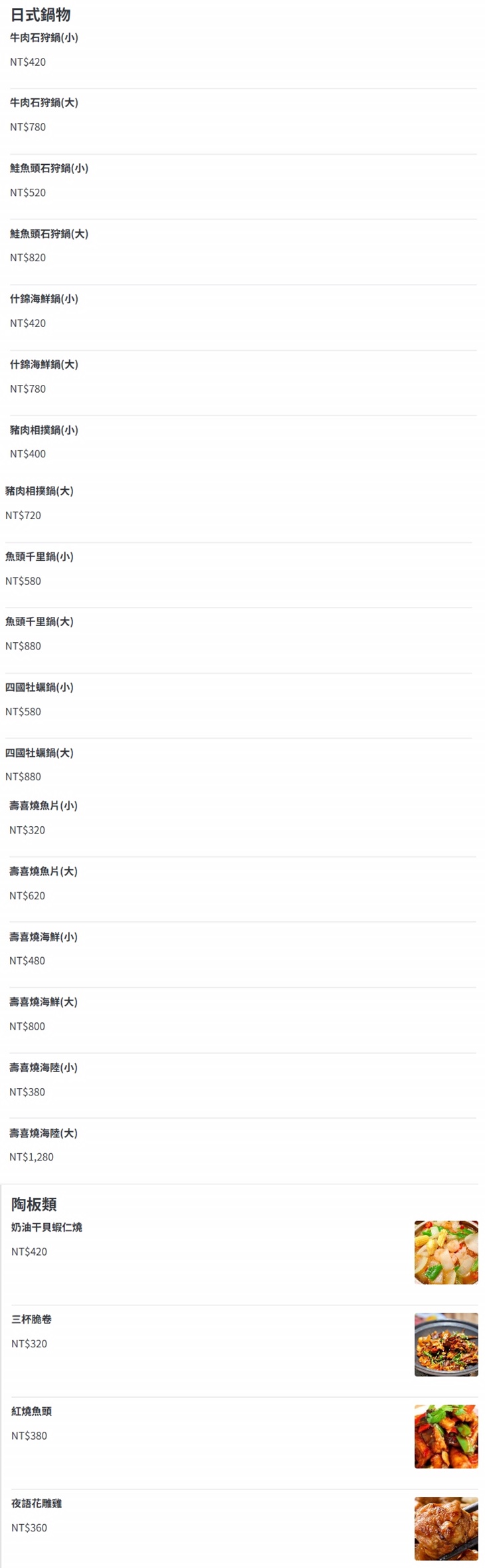Select 壽喜燒海鮮(小) item
This screenshot has width=485, height=1568.
click(43, 937)
